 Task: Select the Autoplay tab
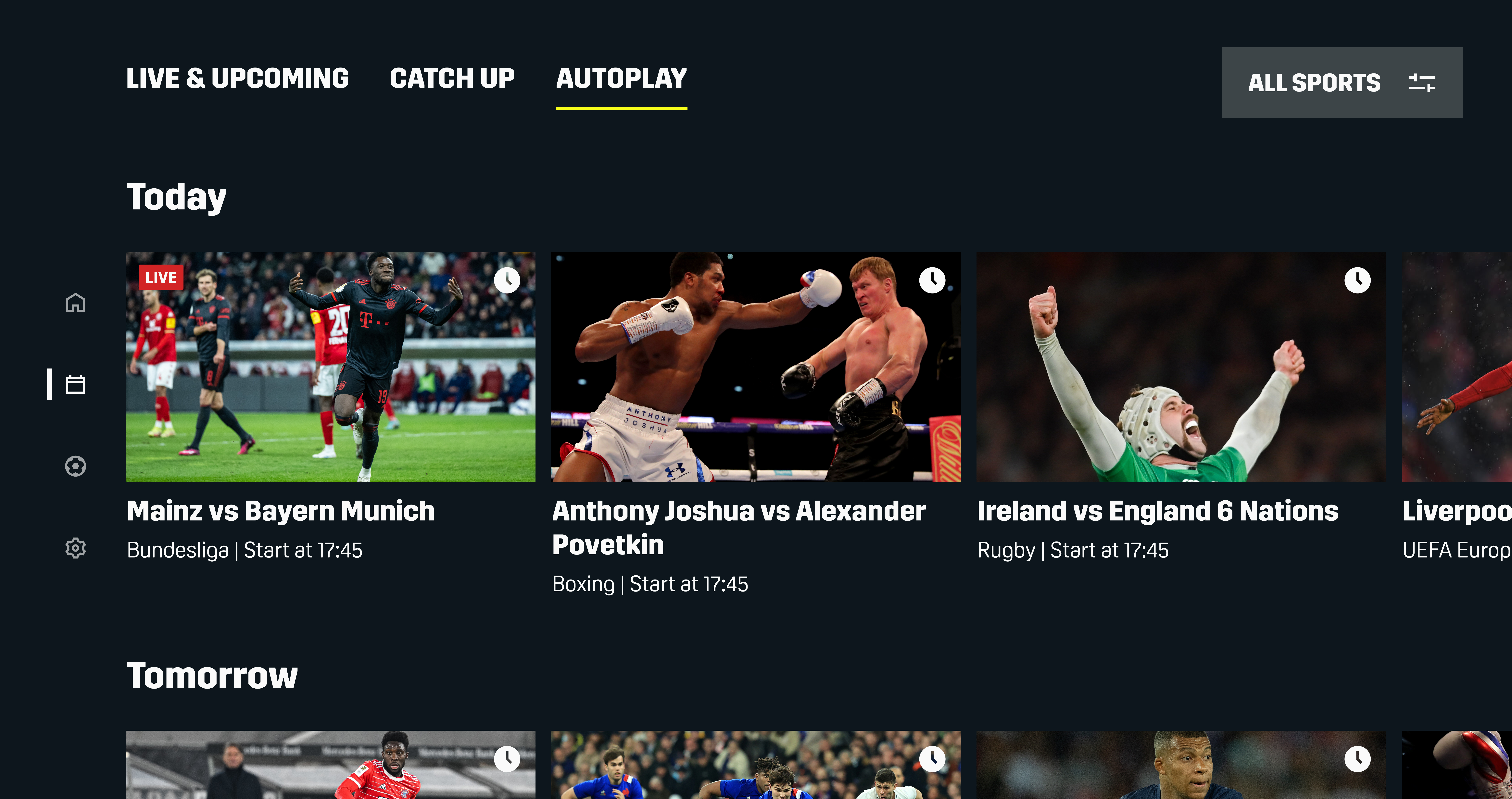coord(621,79)
